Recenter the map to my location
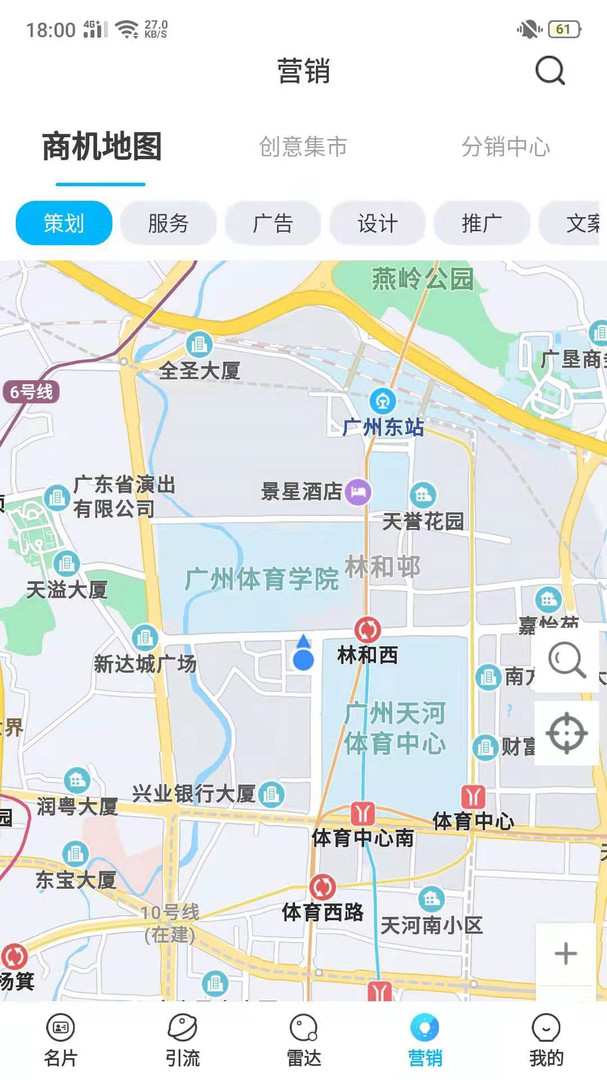The image size is (607, 1080). click(x=567, y=733)
